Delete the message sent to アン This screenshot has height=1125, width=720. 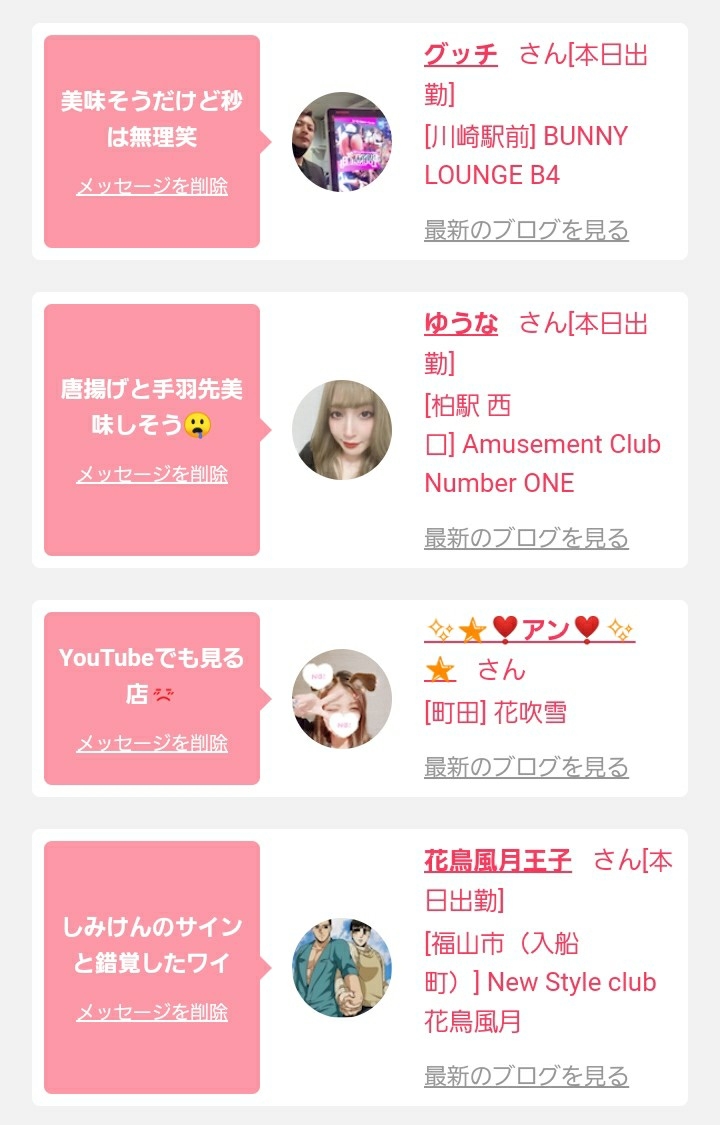pos(152,743)
